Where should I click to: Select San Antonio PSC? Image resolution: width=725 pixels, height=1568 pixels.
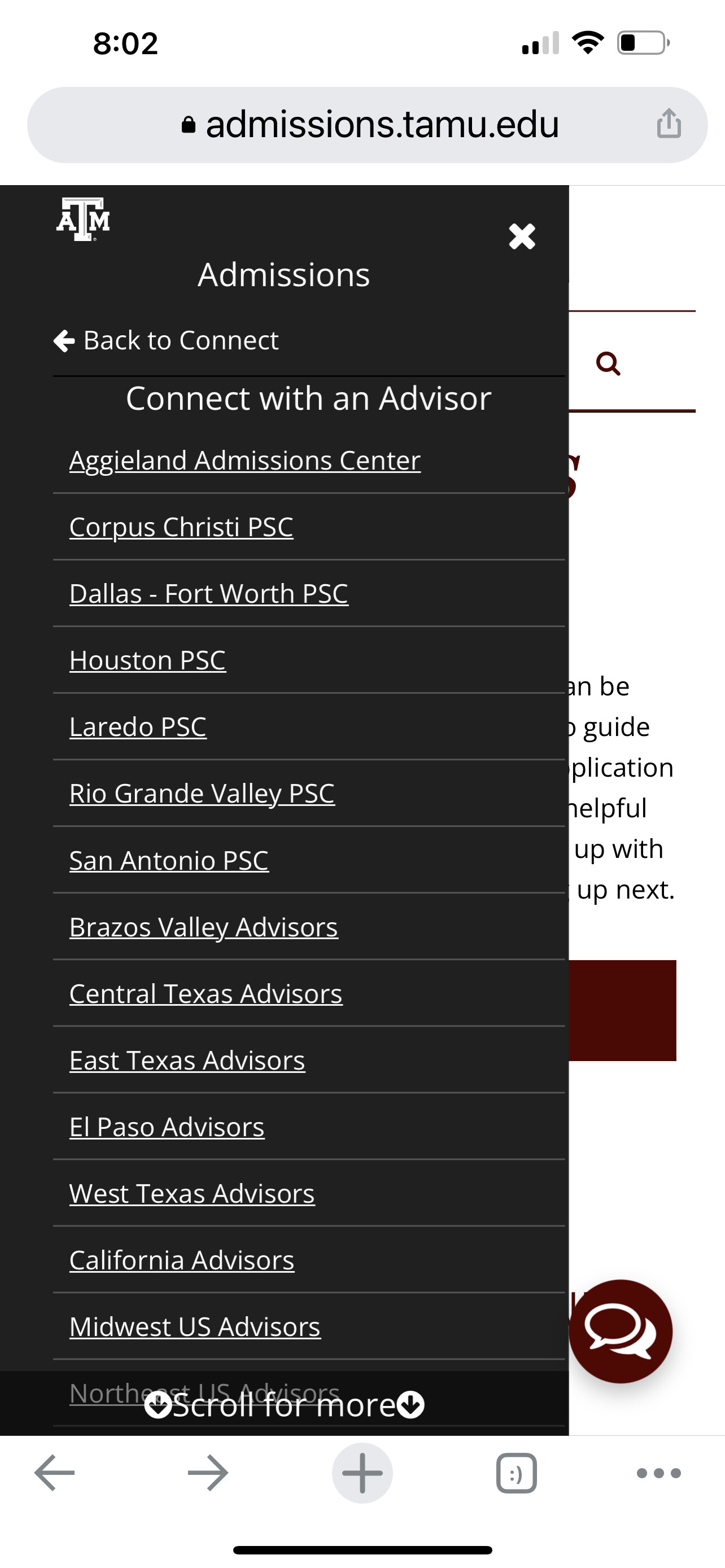(169, 860)
